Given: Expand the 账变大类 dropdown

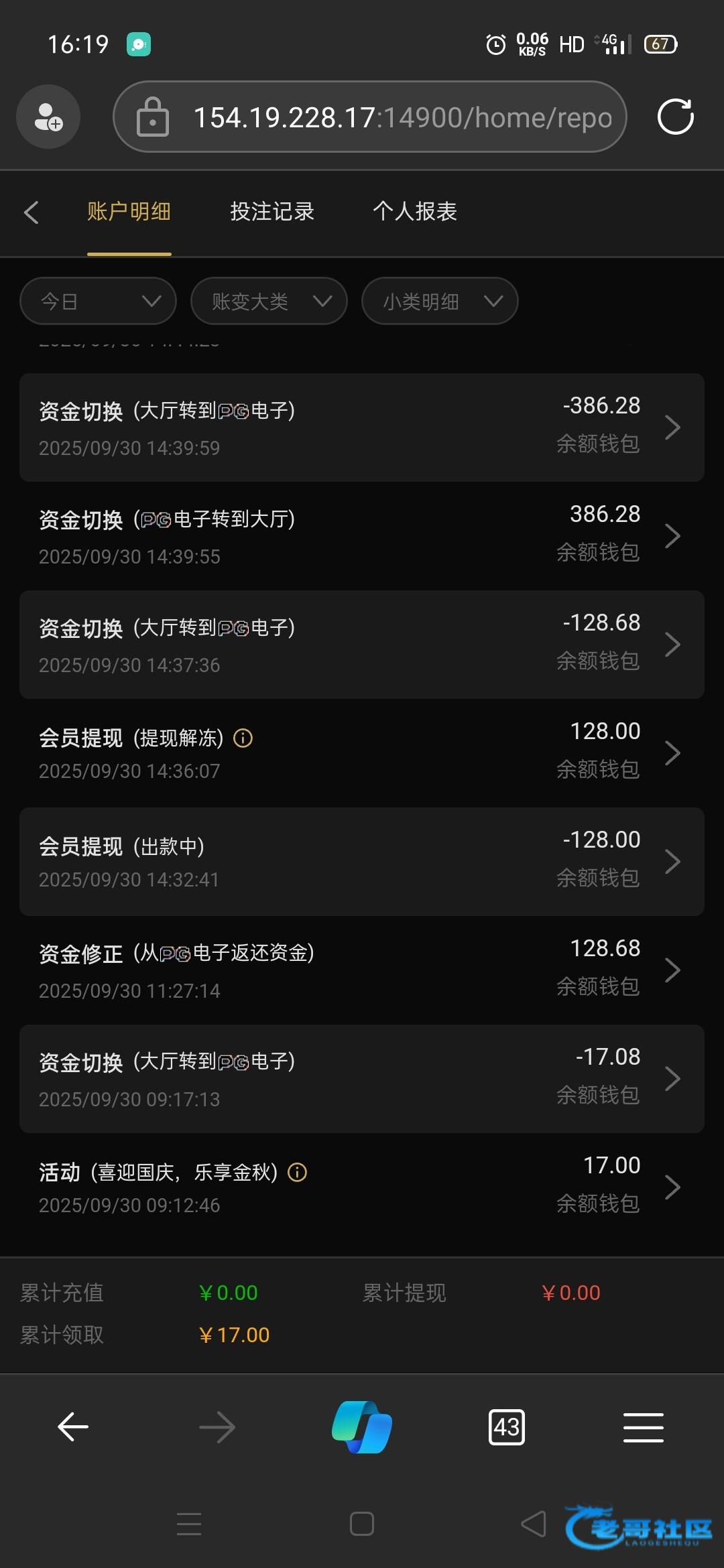Looking at the screenshot, I should pos(269,301).
